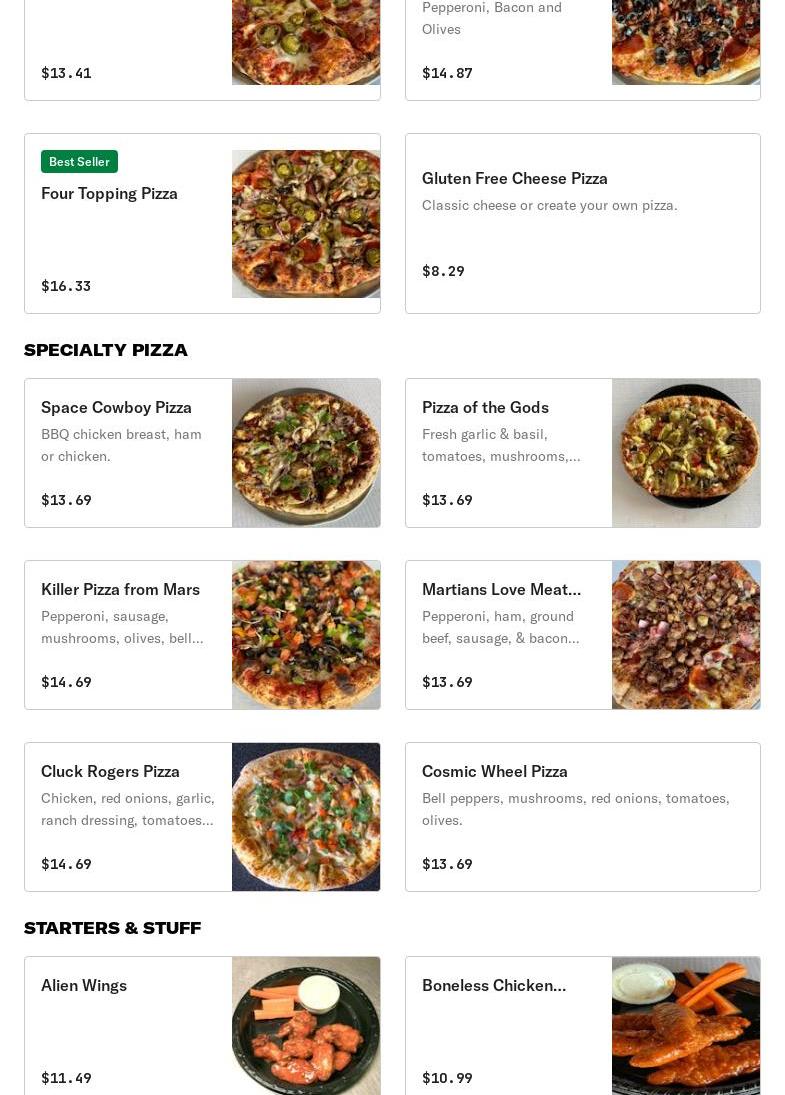785x1095 pixels.
Task: Select the Cluck Rogers Pizza
Action: click(x=202, y=817)
